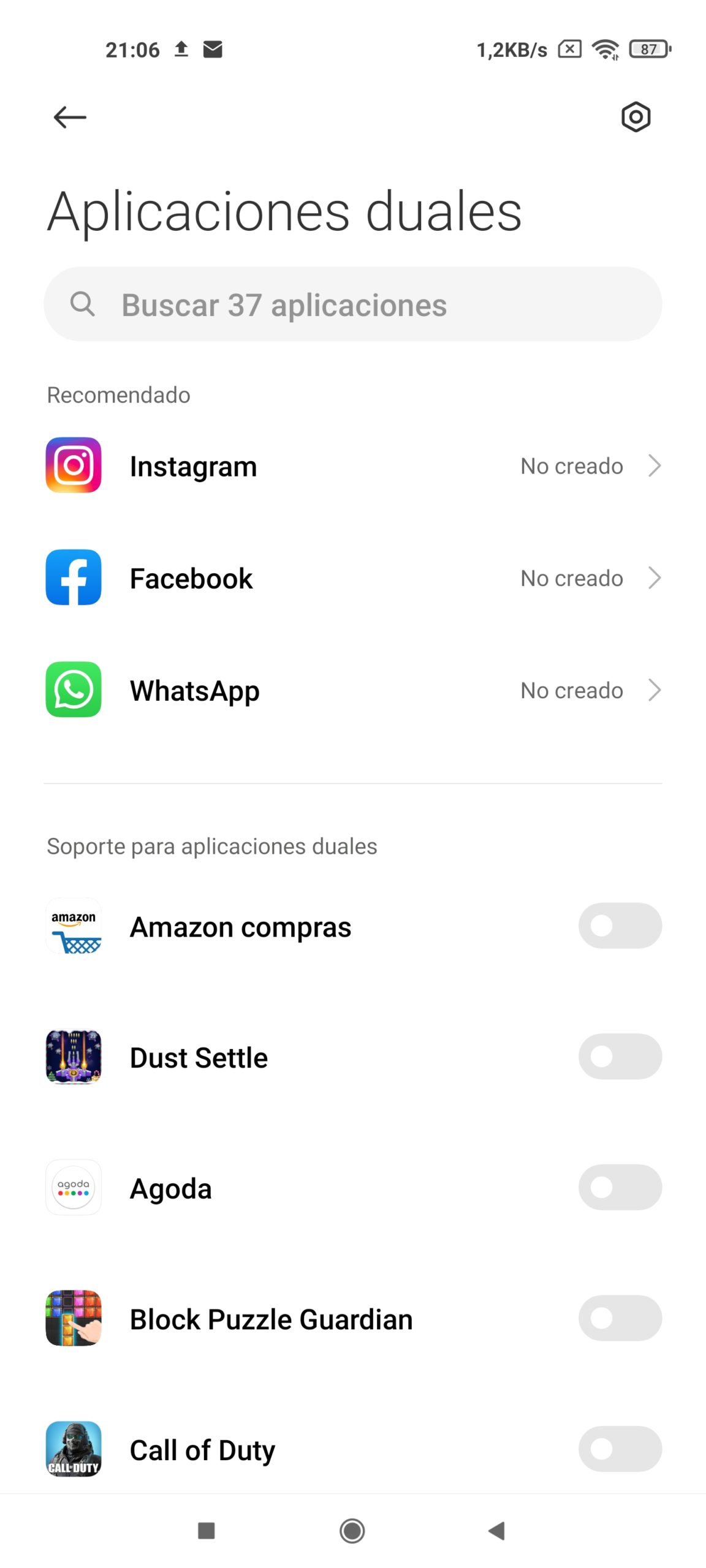The width and height of the screenshot is (706, 1568).
Task: Open the dual apps settings hexagon icon
Action: pos(636,117)
